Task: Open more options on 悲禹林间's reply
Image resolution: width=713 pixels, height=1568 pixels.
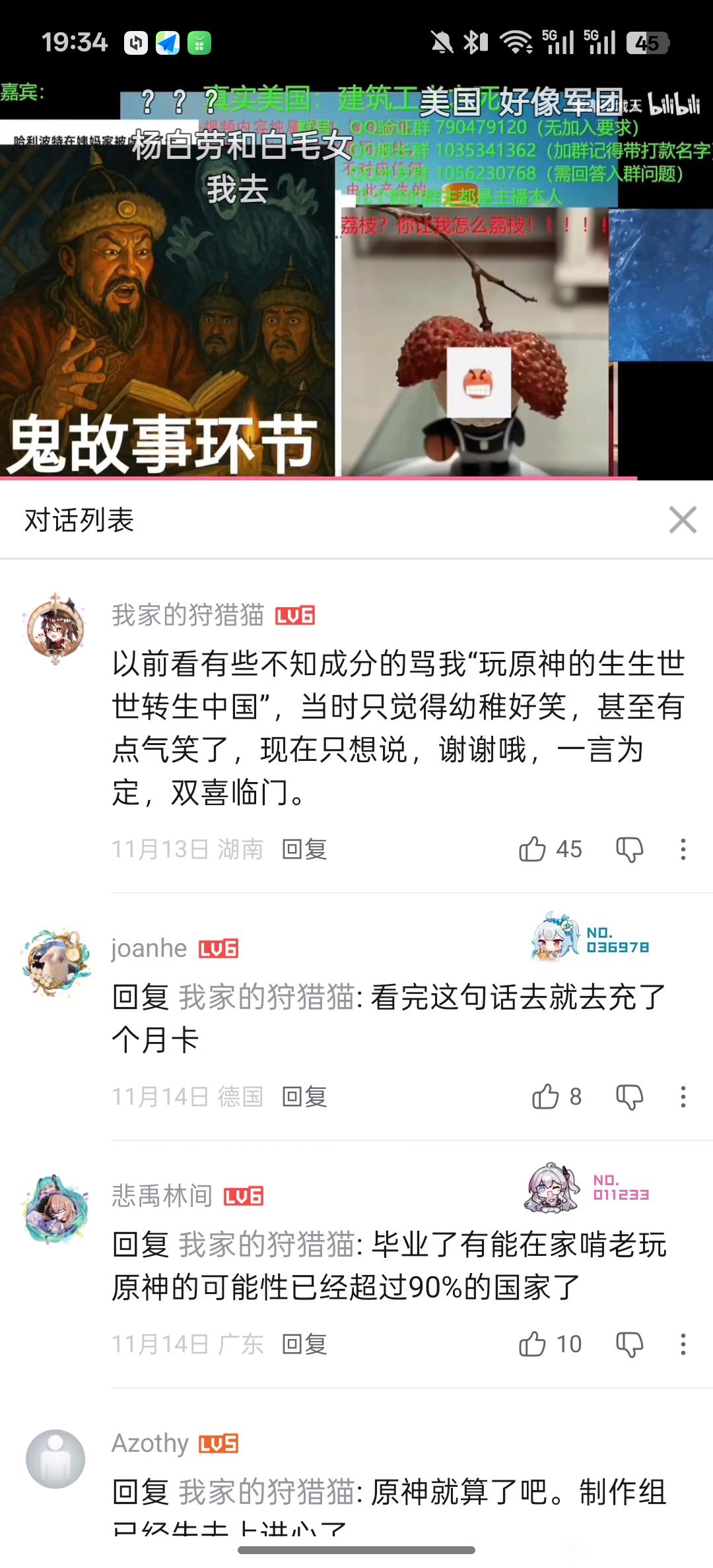Action: [683, 1344]
